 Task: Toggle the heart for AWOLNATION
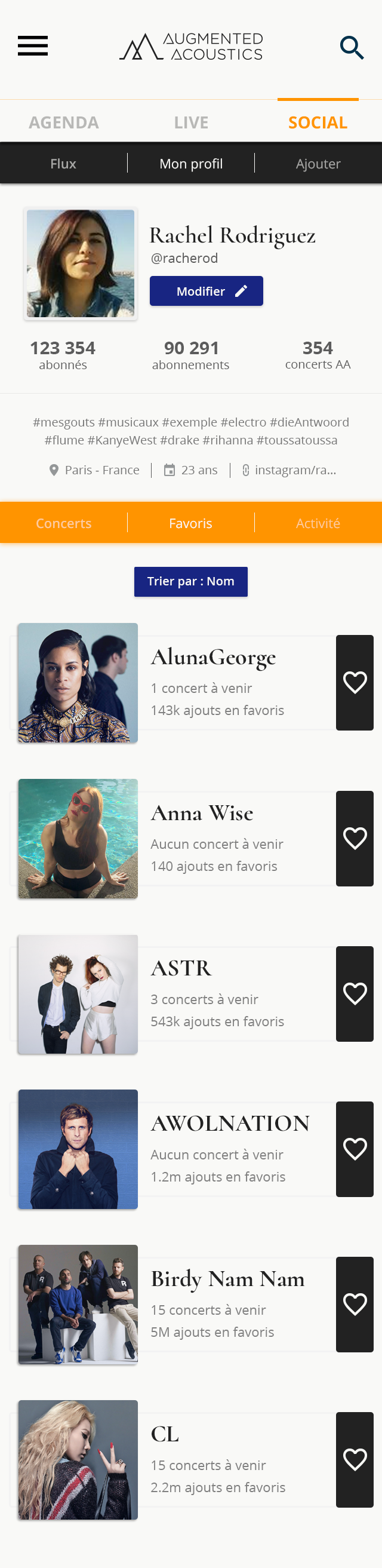[355, 1149]
